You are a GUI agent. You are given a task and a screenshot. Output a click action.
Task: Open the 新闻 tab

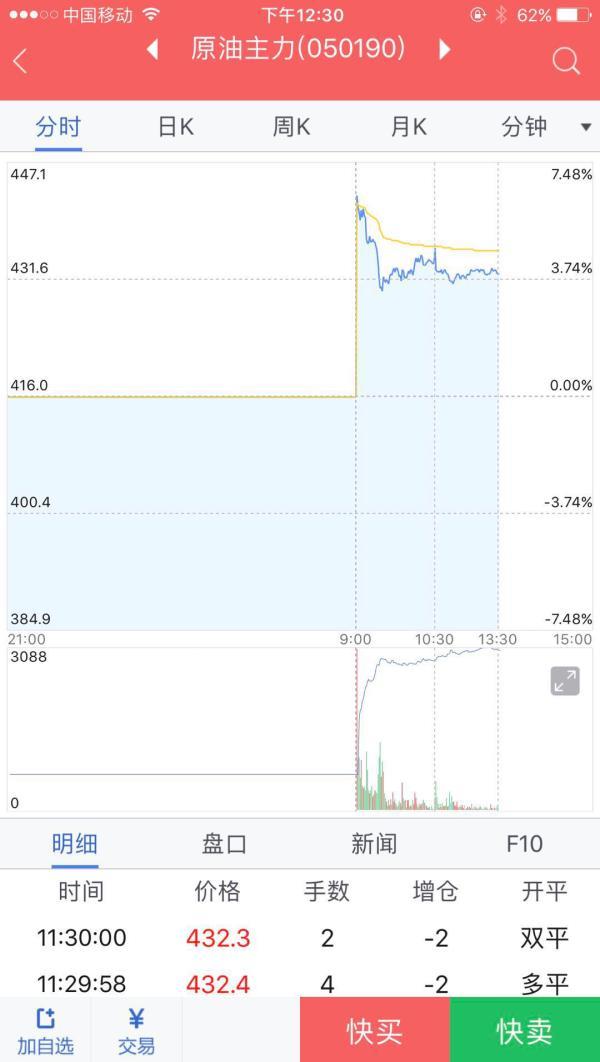tap(374, 844)
